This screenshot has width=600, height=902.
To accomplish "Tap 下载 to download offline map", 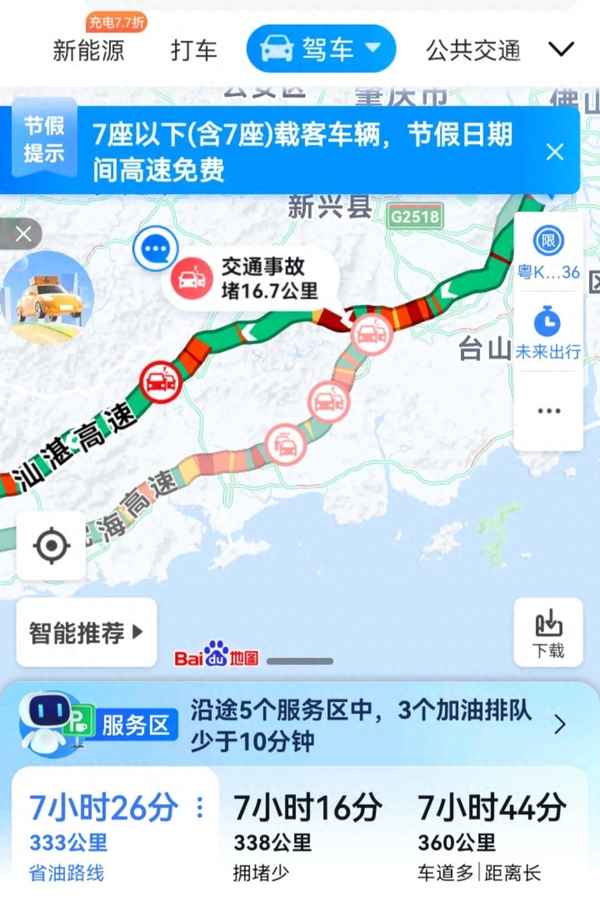I will click(548, 634).
